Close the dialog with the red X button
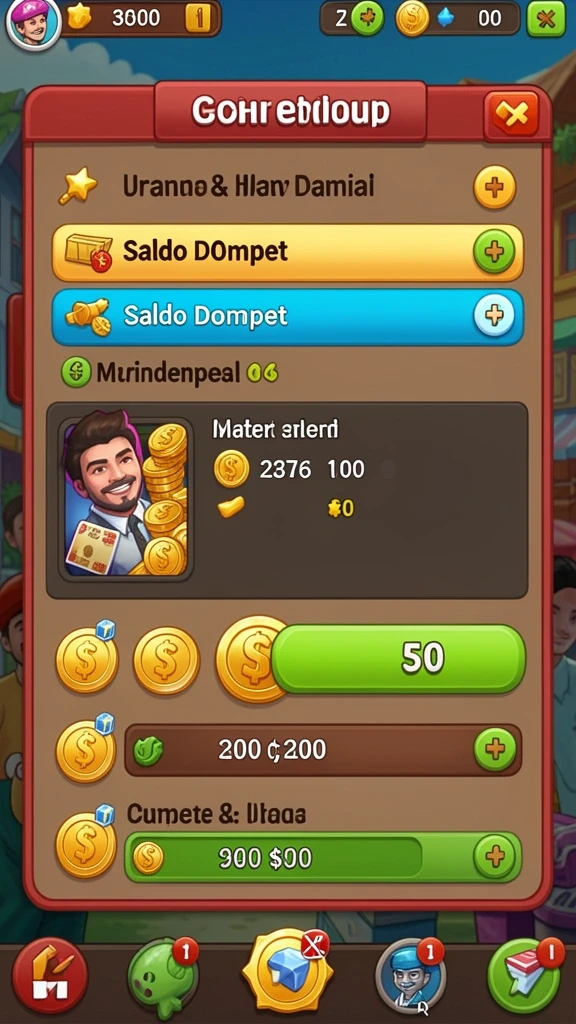 (511, 115)
